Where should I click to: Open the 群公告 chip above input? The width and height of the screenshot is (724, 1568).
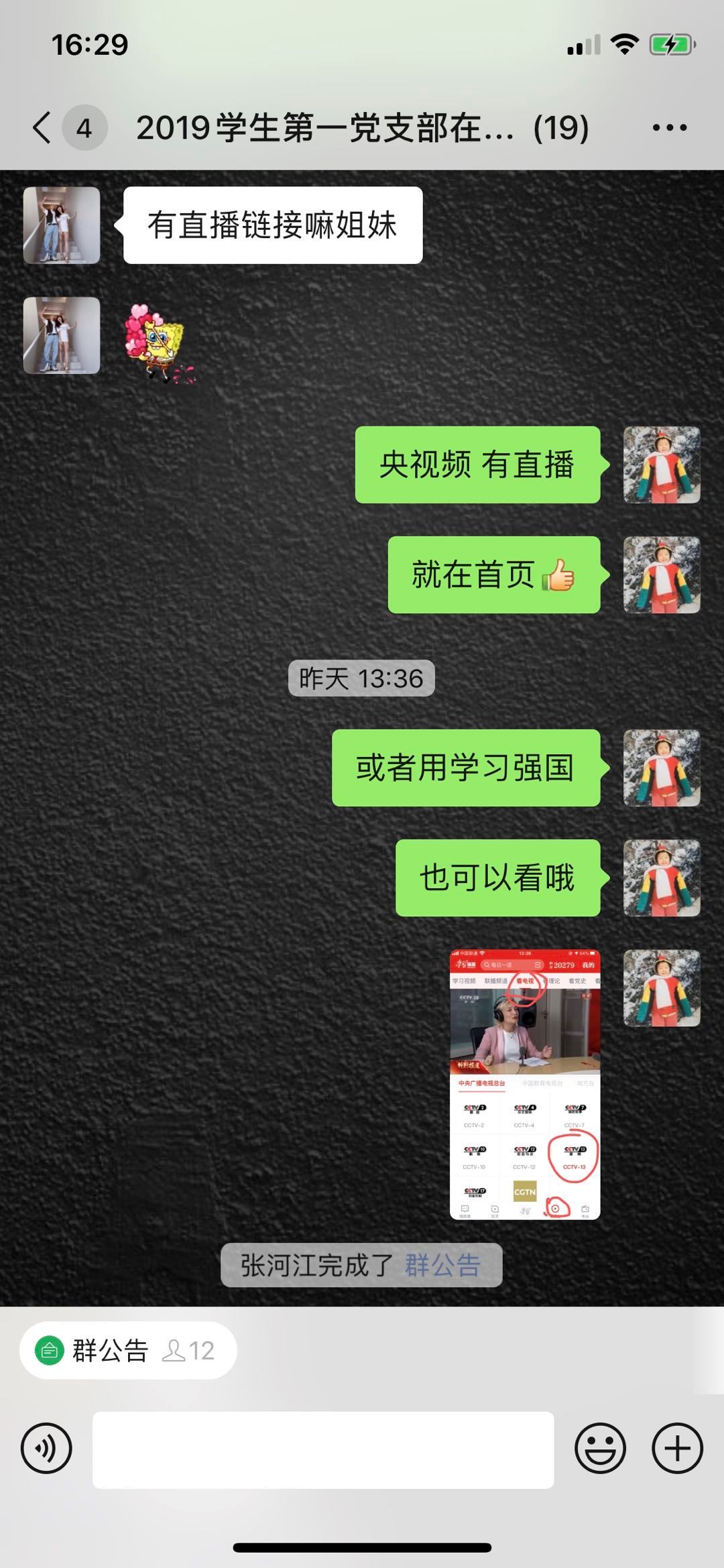click(x=127, y=1350)
